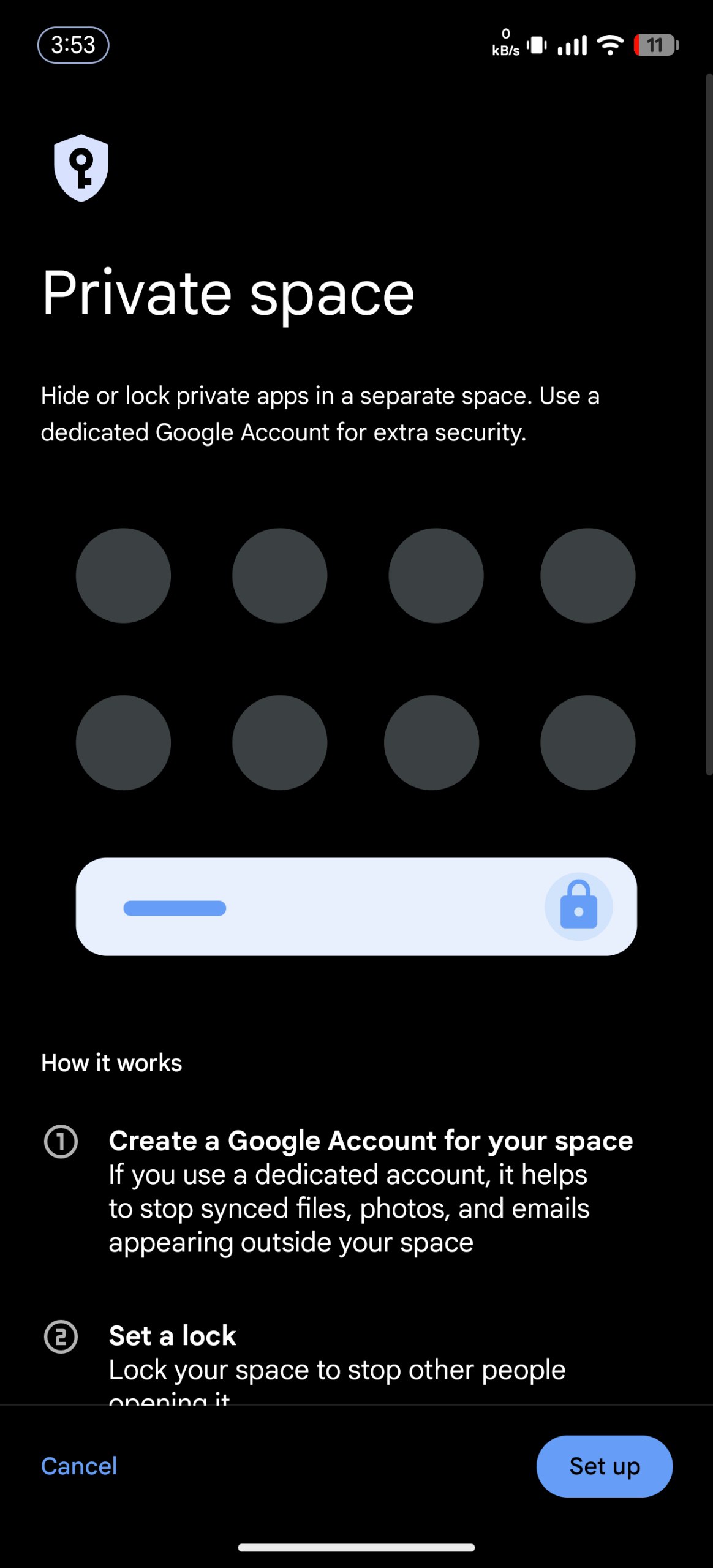This screenshot has height=1568, width=713.
Task: Cancel the Private space setup
Action: tap(79, 1466)
